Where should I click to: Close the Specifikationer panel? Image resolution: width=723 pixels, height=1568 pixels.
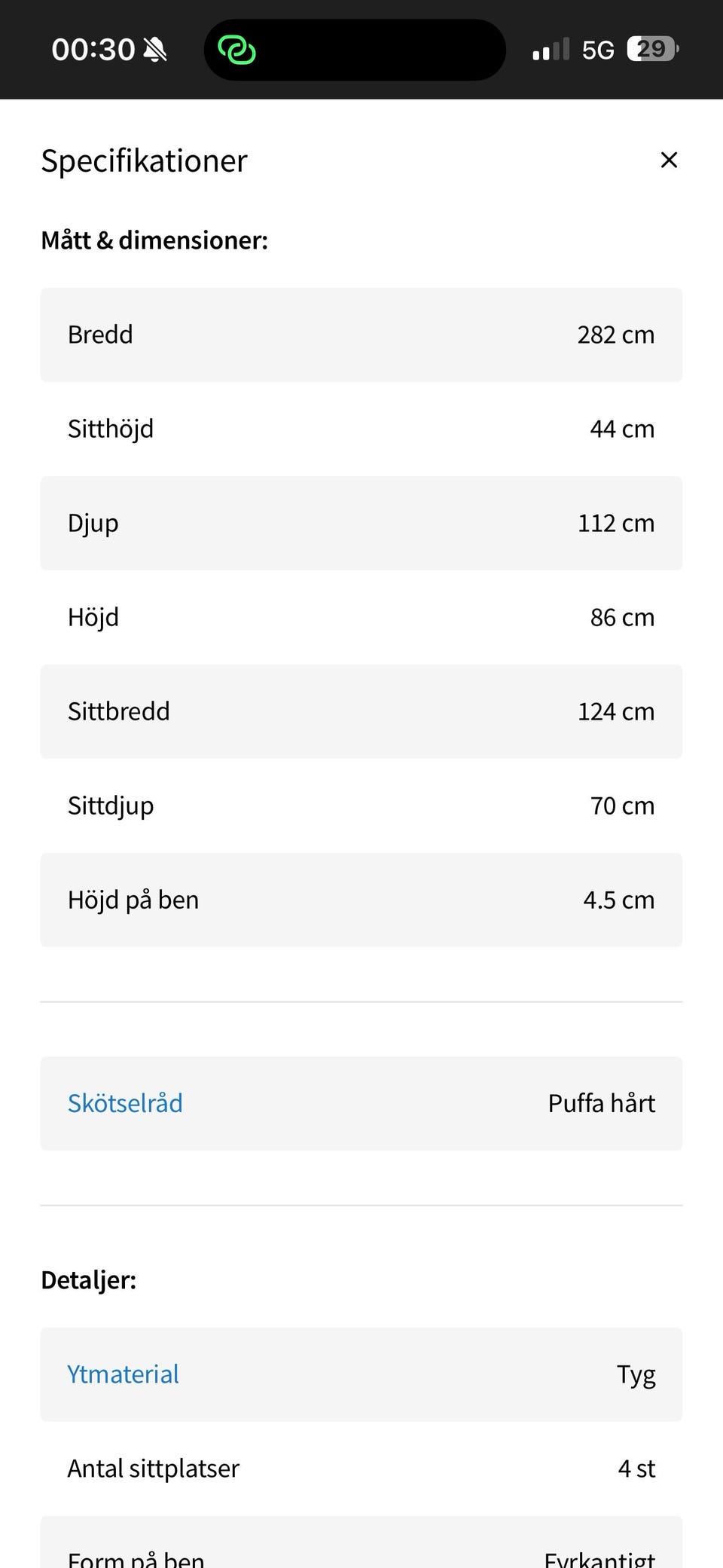click(x=669, y=160)
